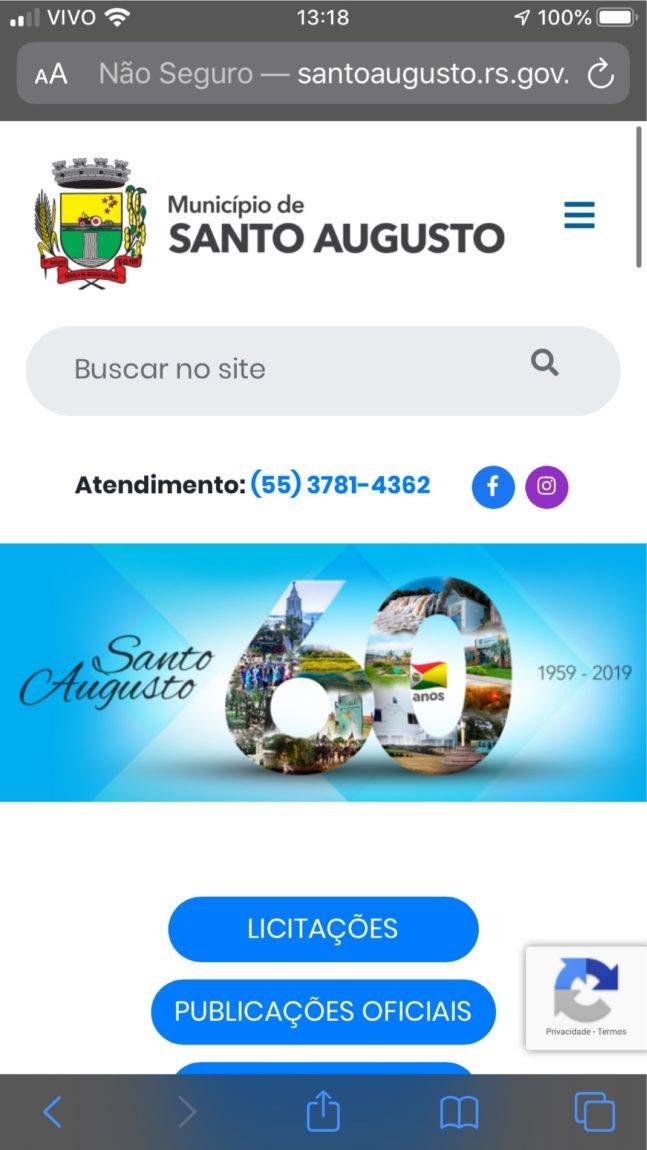
Task: Tap the magnifying glass search icon
Action: (545, 363)
